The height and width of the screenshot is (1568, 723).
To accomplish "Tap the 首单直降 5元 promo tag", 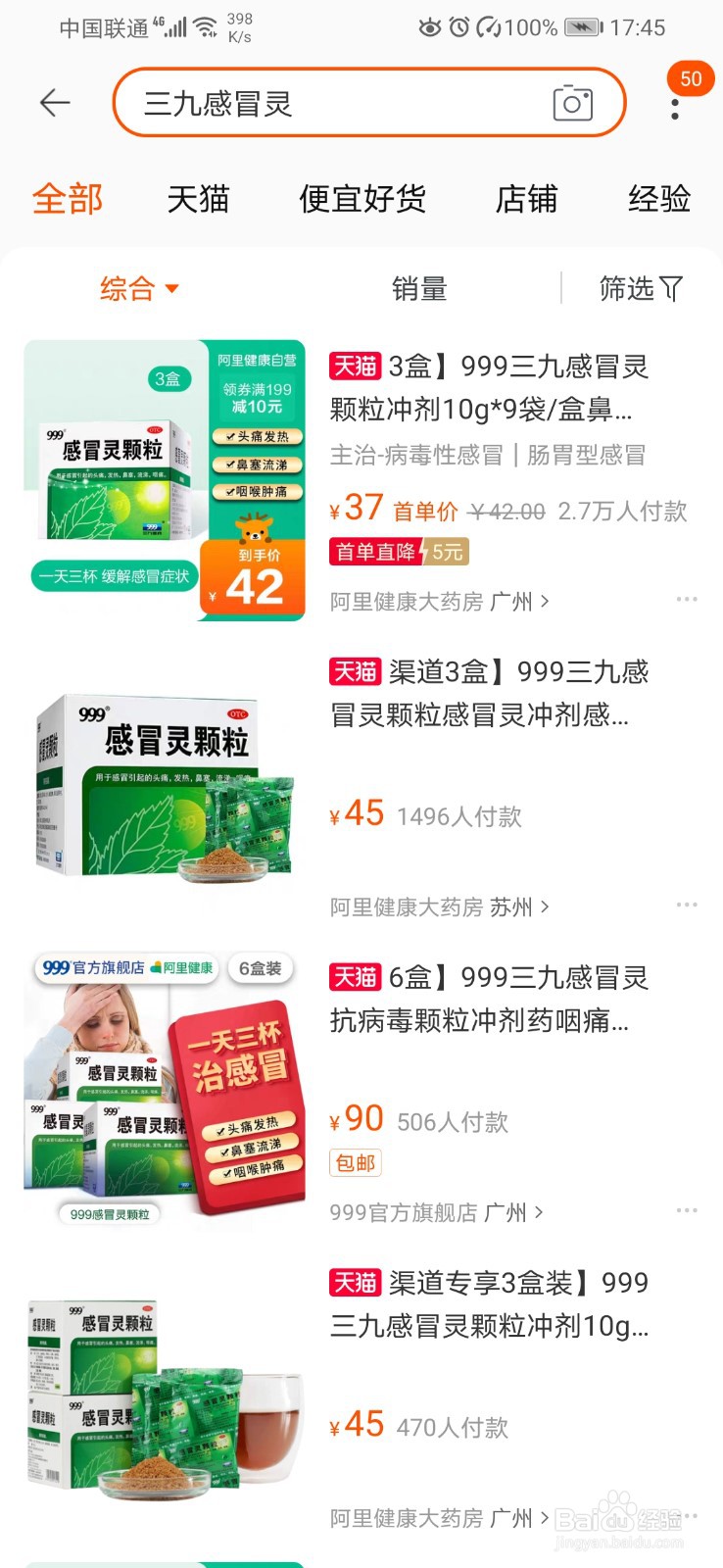I will (x=397, y=552).
